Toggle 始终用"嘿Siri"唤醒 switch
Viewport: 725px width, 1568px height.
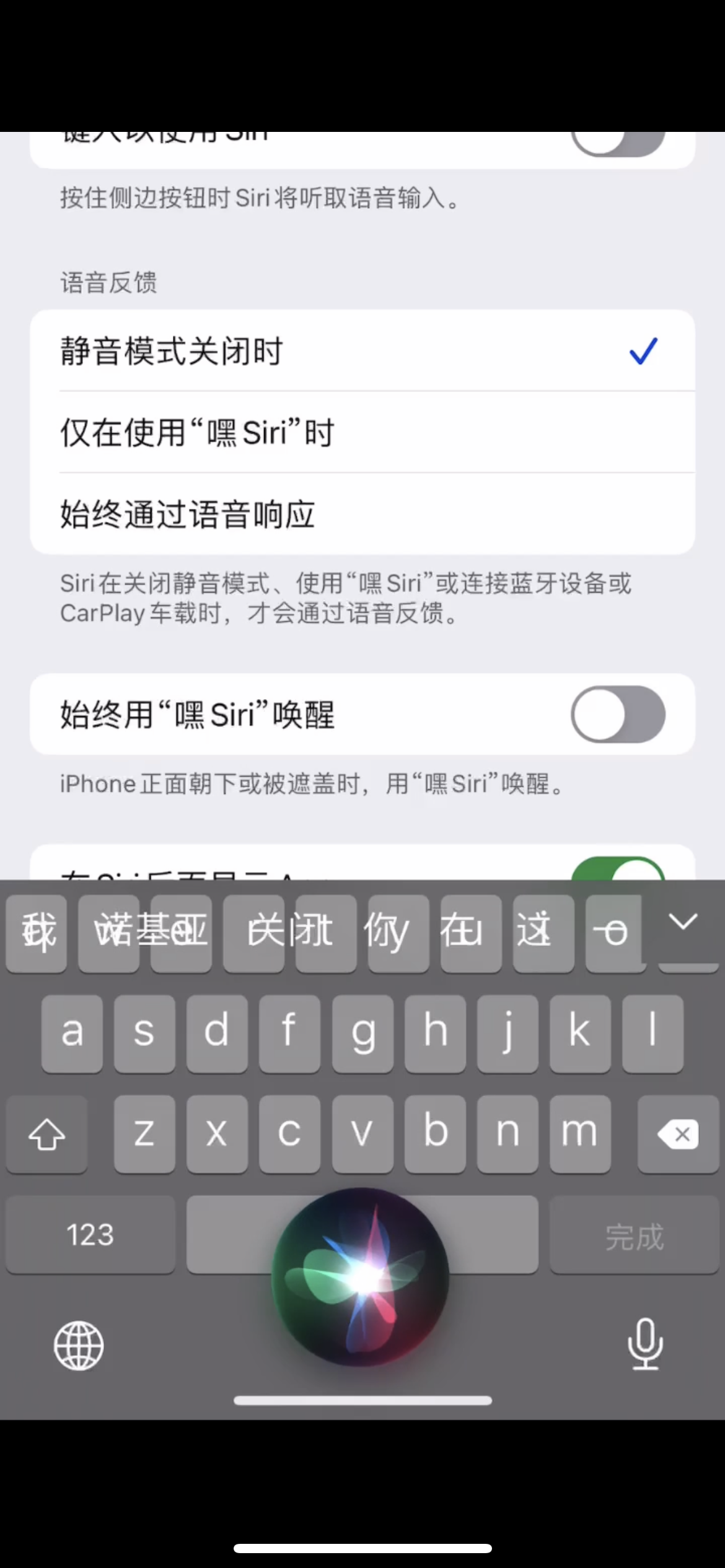(x=617, y=714)
